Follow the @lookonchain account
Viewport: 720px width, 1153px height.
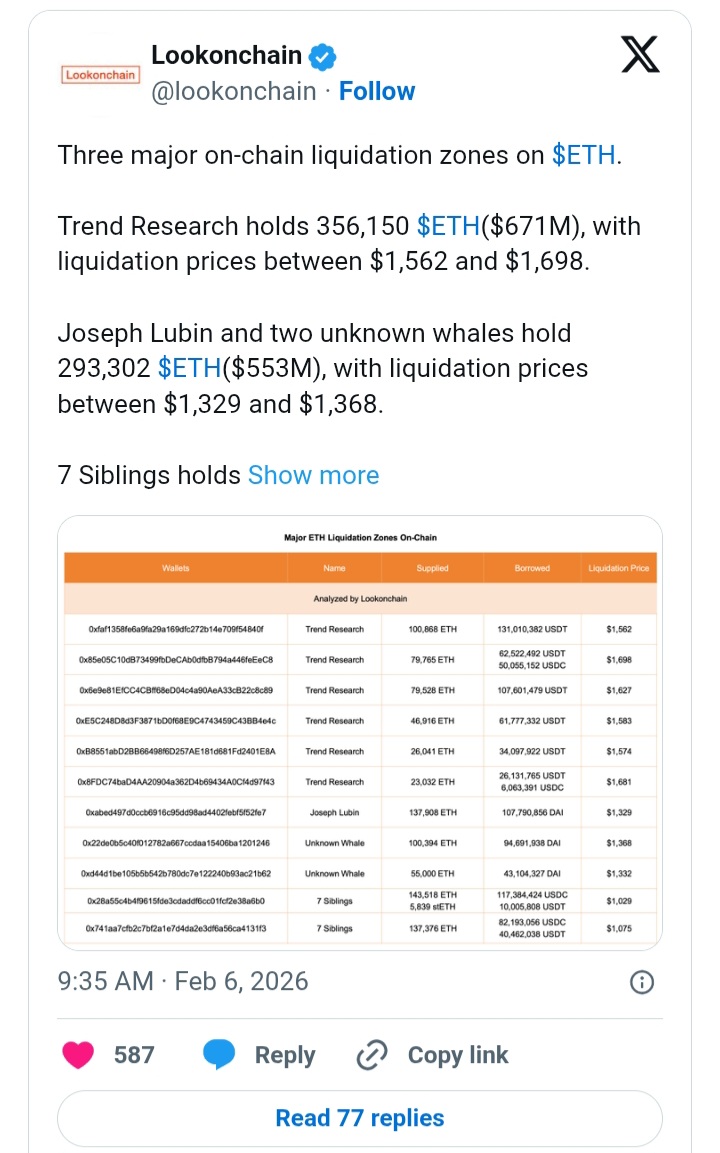377,91
